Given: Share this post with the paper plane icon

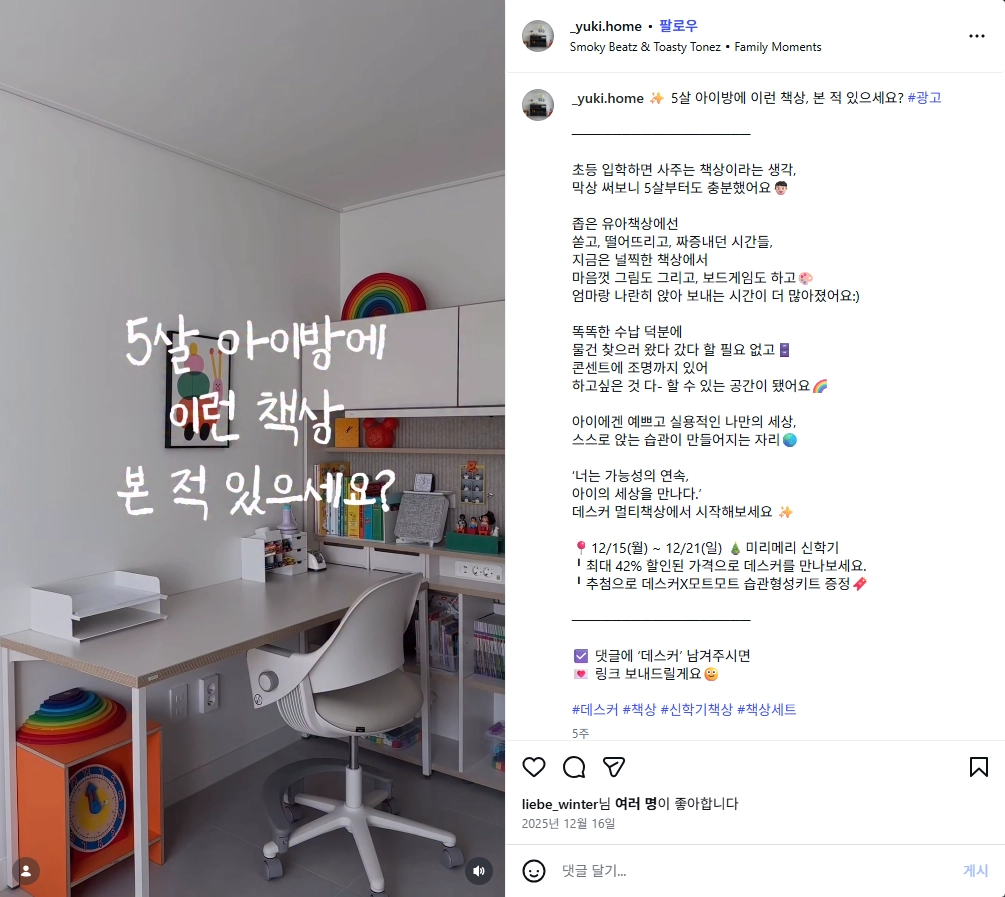Looking at the screenshot, I should click(x=614, y=767).
